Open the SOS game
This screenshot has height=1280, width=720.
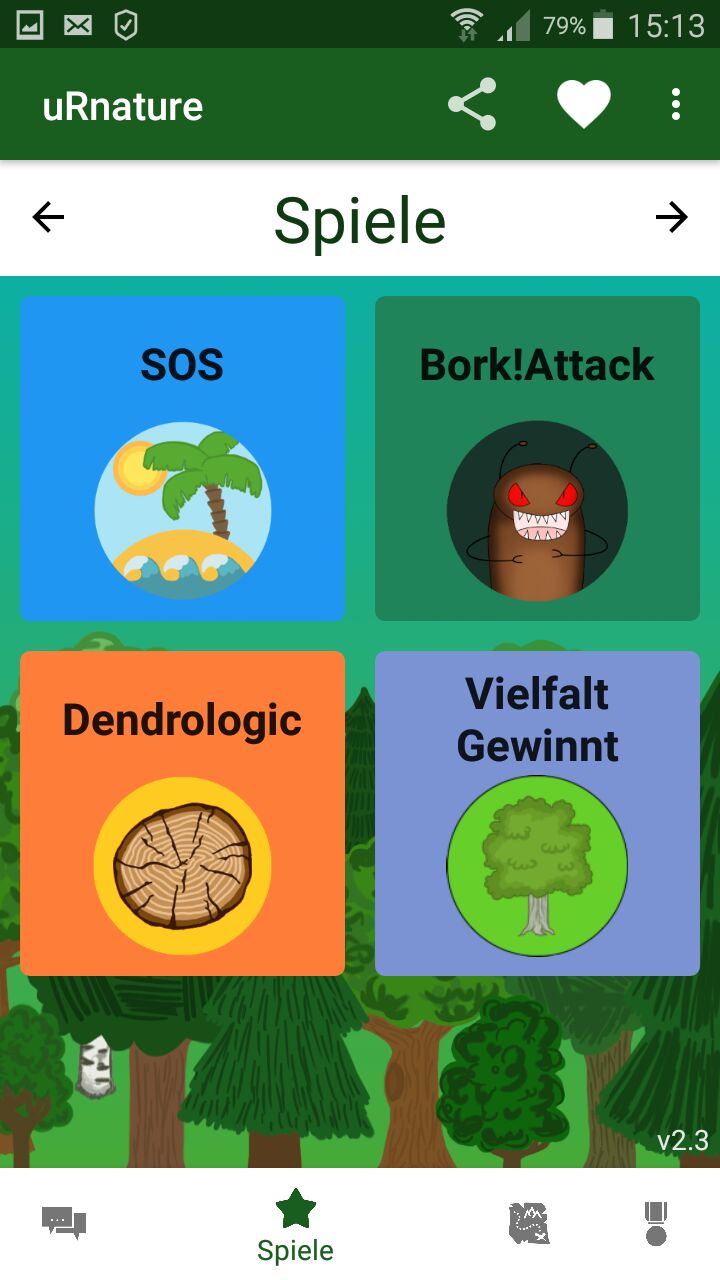tap(183, 458)
